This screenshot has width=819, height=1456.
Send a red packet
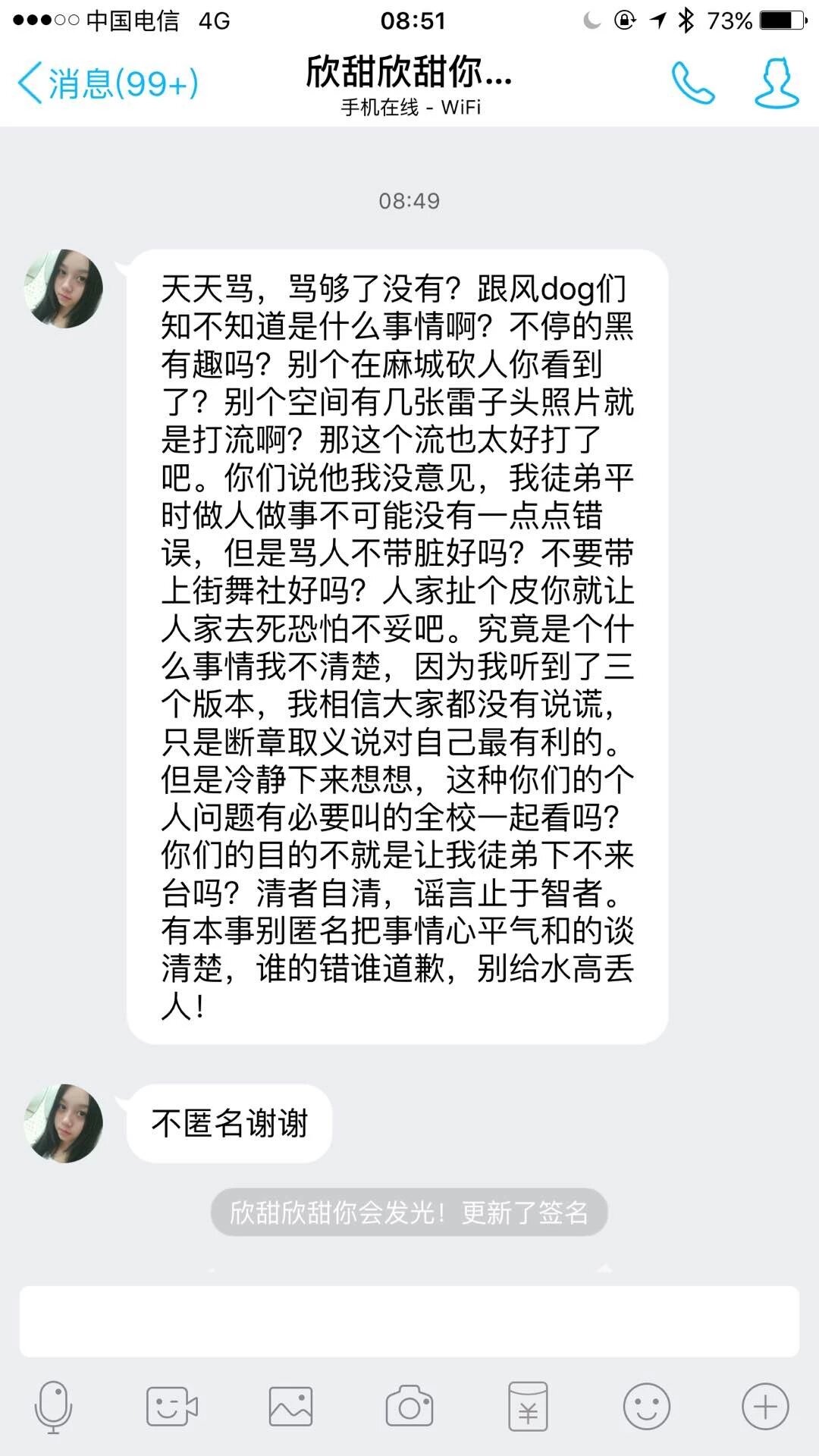click(528, 1407)
